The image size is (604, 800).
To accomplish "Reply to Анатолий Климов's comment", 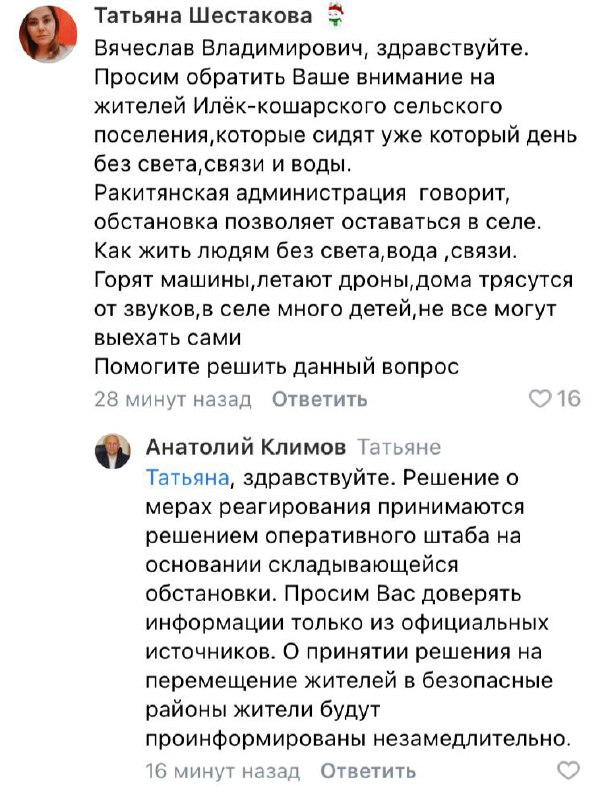I will click(367, 771).
